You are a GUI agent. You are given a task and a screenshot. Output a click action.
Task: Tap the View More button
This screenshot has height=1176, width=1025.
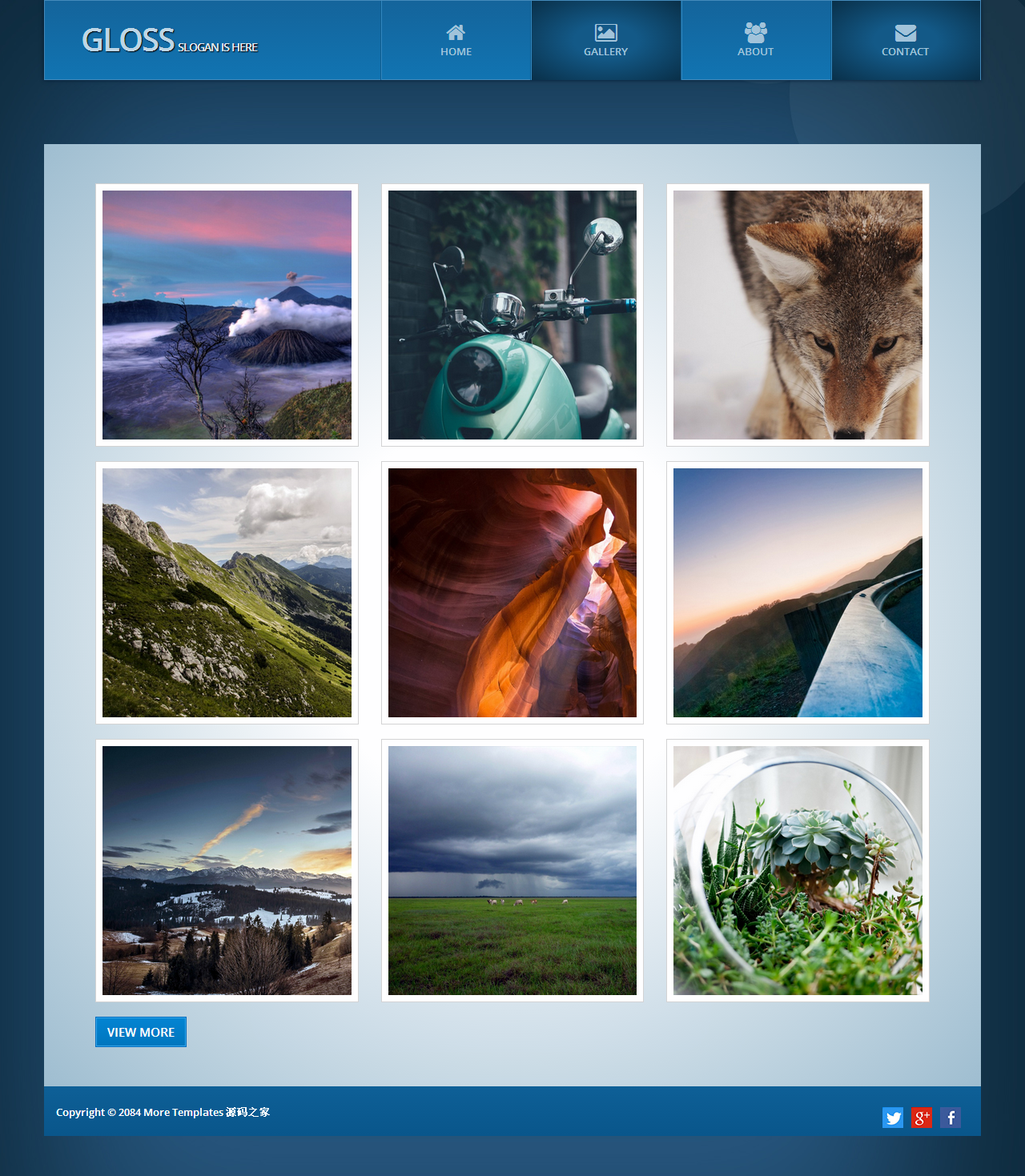pos(141,1032)
